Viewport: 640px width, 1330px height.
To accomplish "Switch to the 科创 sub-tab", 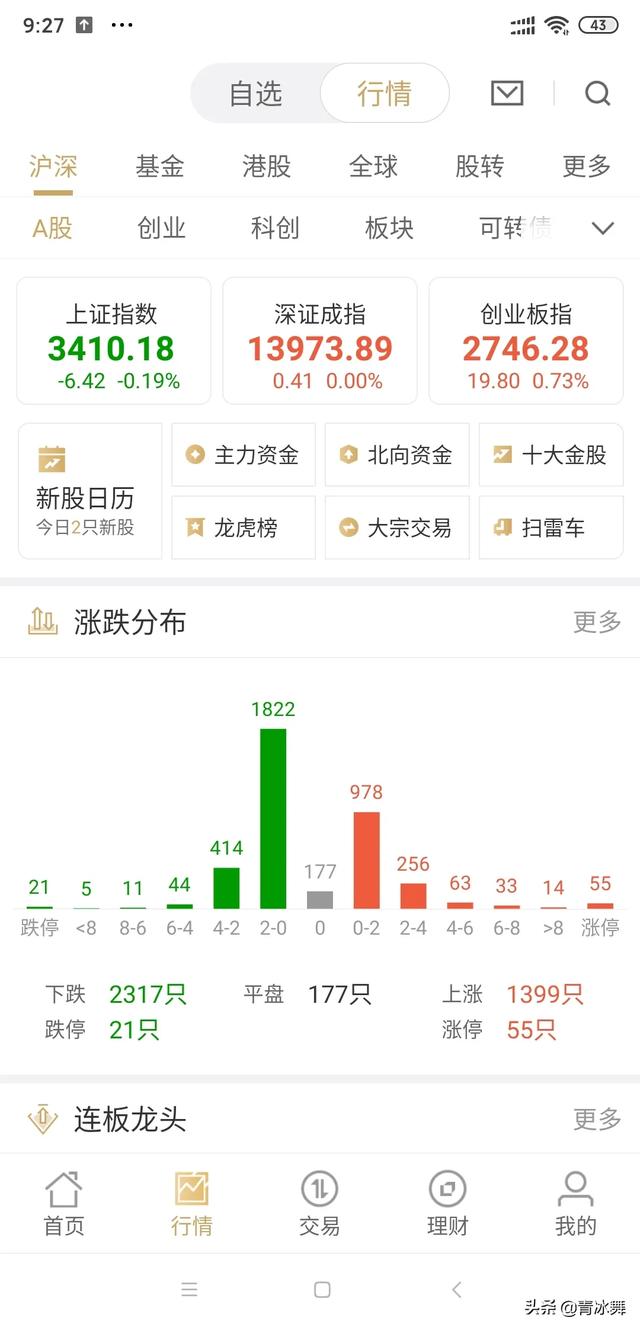I will (x=275, y=228).
